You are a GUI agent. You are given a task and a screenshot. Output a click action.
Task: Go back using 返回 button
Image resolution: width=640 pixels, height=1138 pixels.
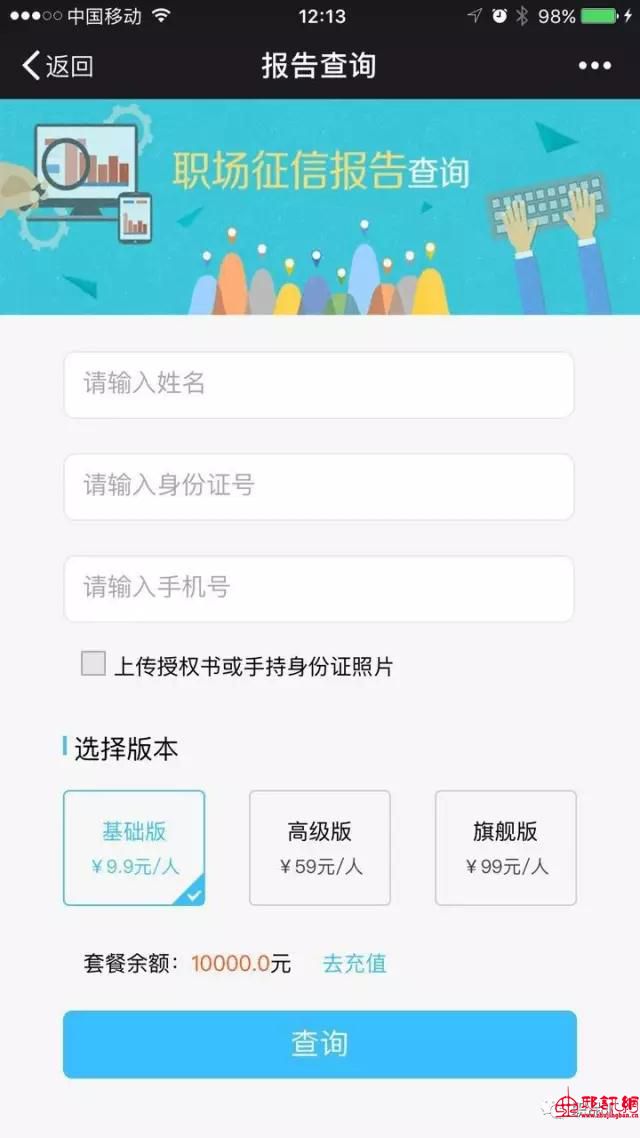pos(58,66)
